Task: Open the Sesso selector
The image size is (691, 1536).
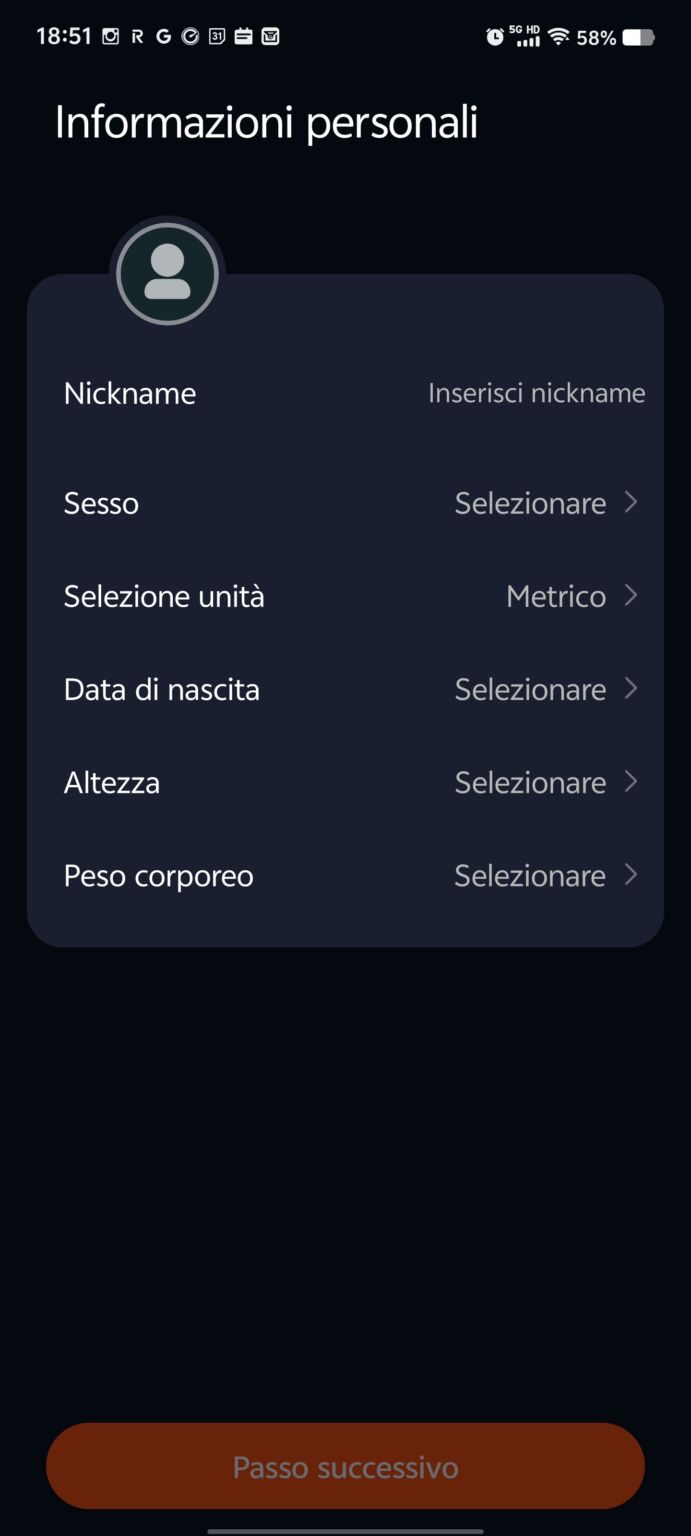Action: pyautogui.click(x=345, y=503)
